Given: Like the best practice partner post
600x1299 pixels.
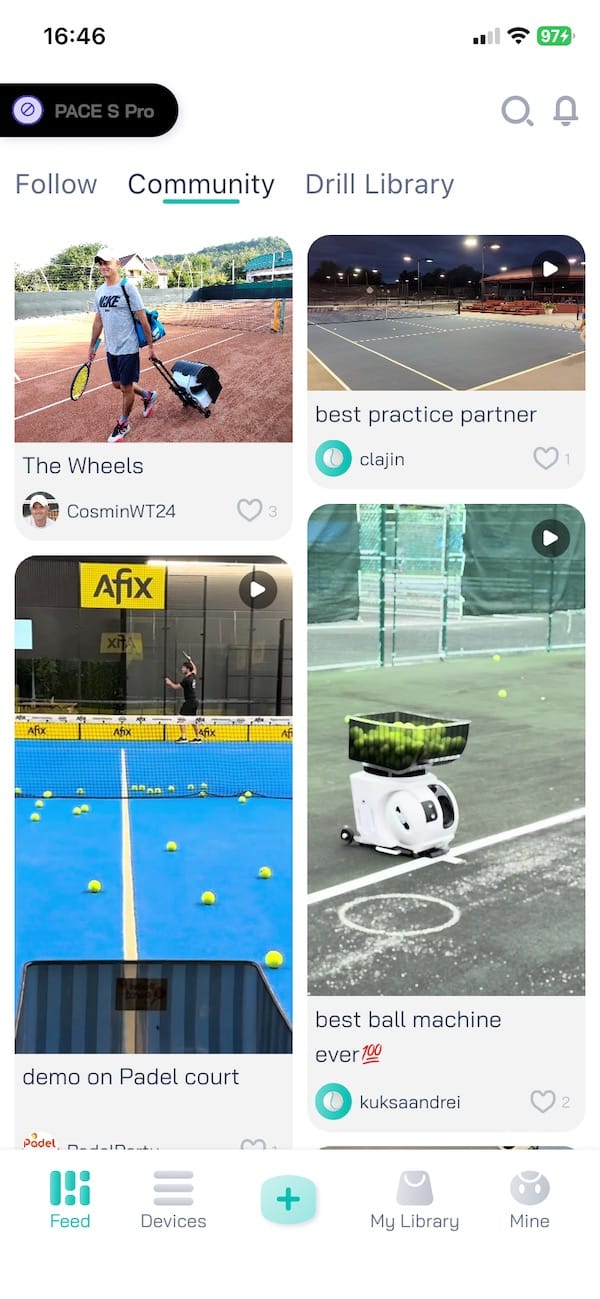Looking at the screenshot, I should point(545,459).
